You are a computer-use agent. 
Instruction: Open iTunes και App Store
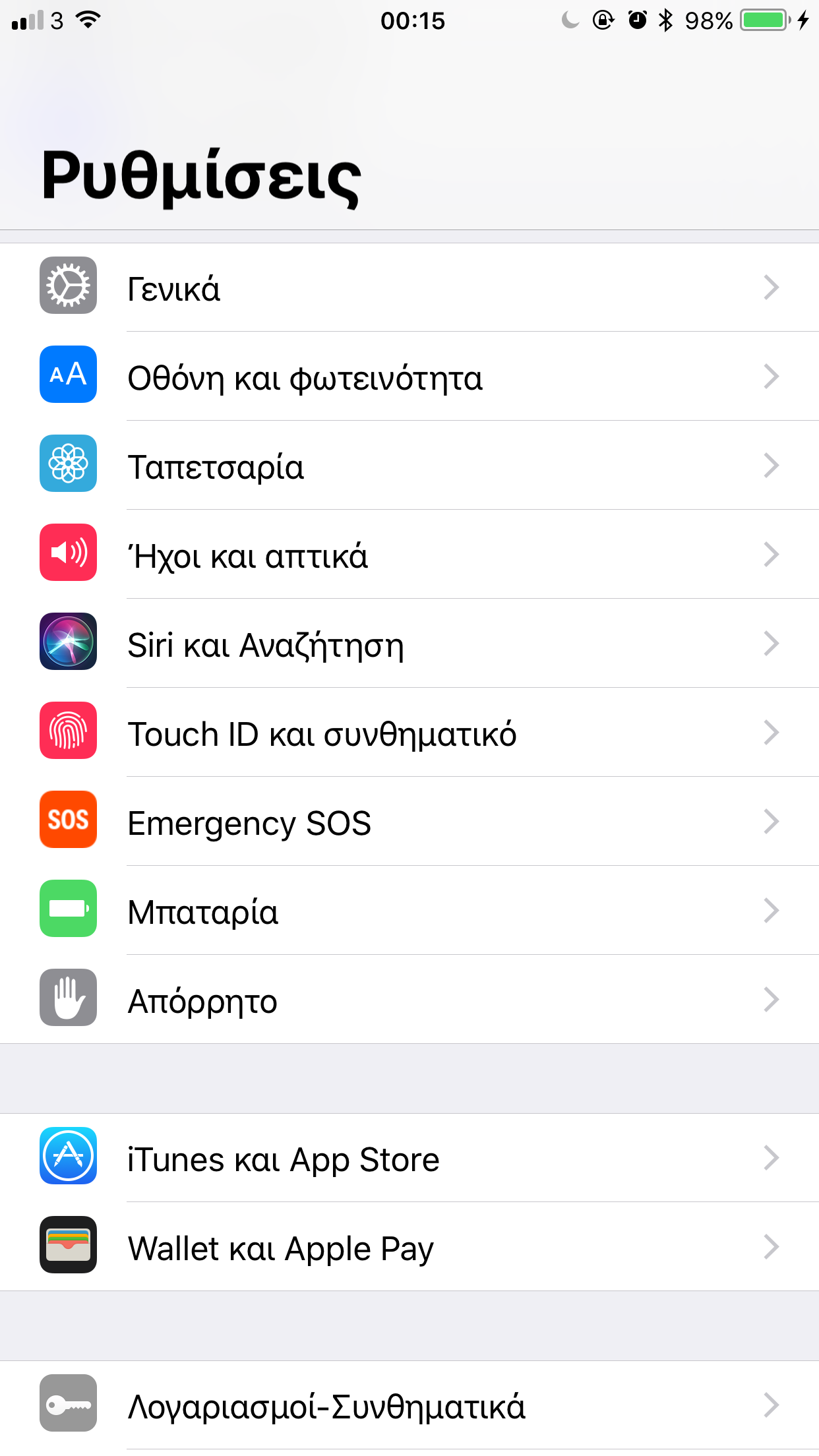pos(409,1159)
